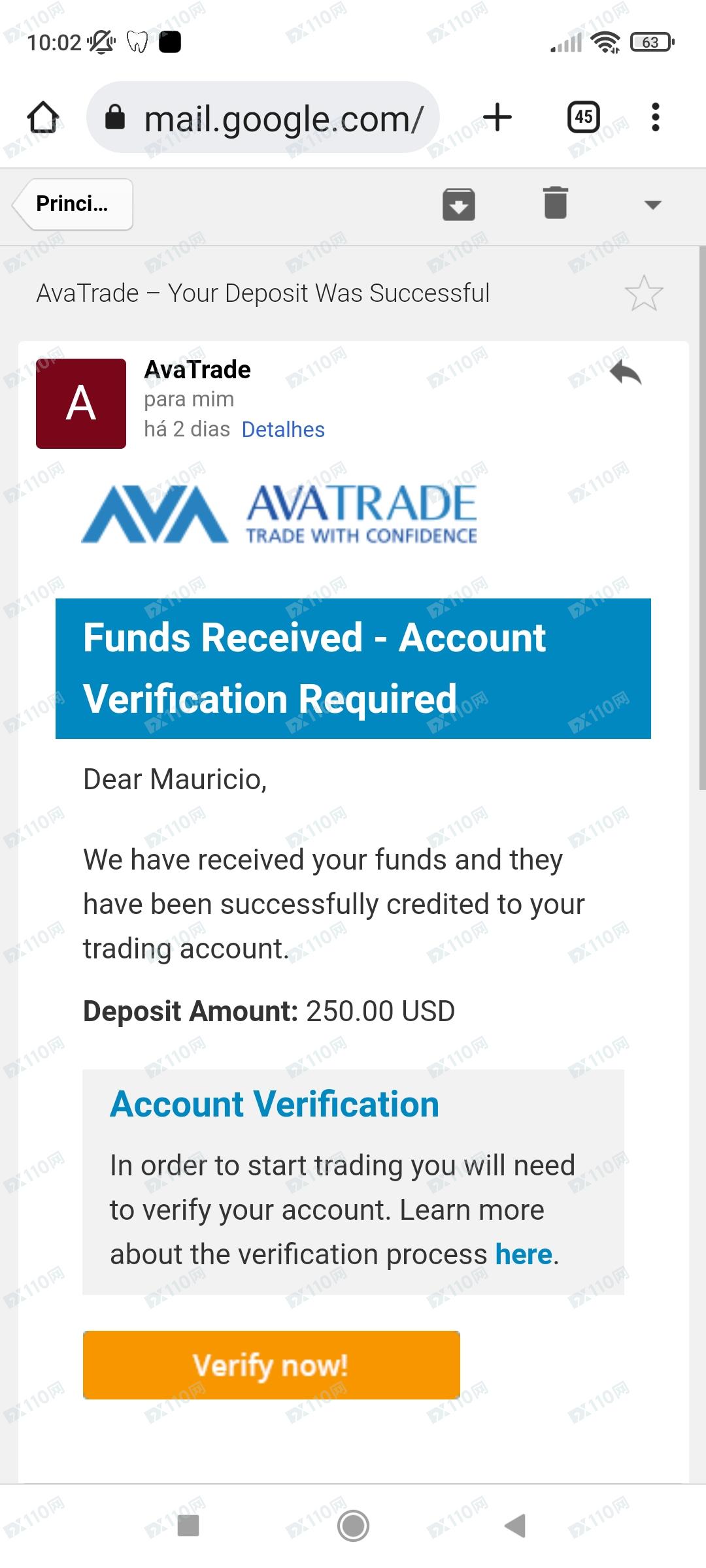Go back to the Principal inbox
Viewport: 706px width, 1568px height.
73,204
